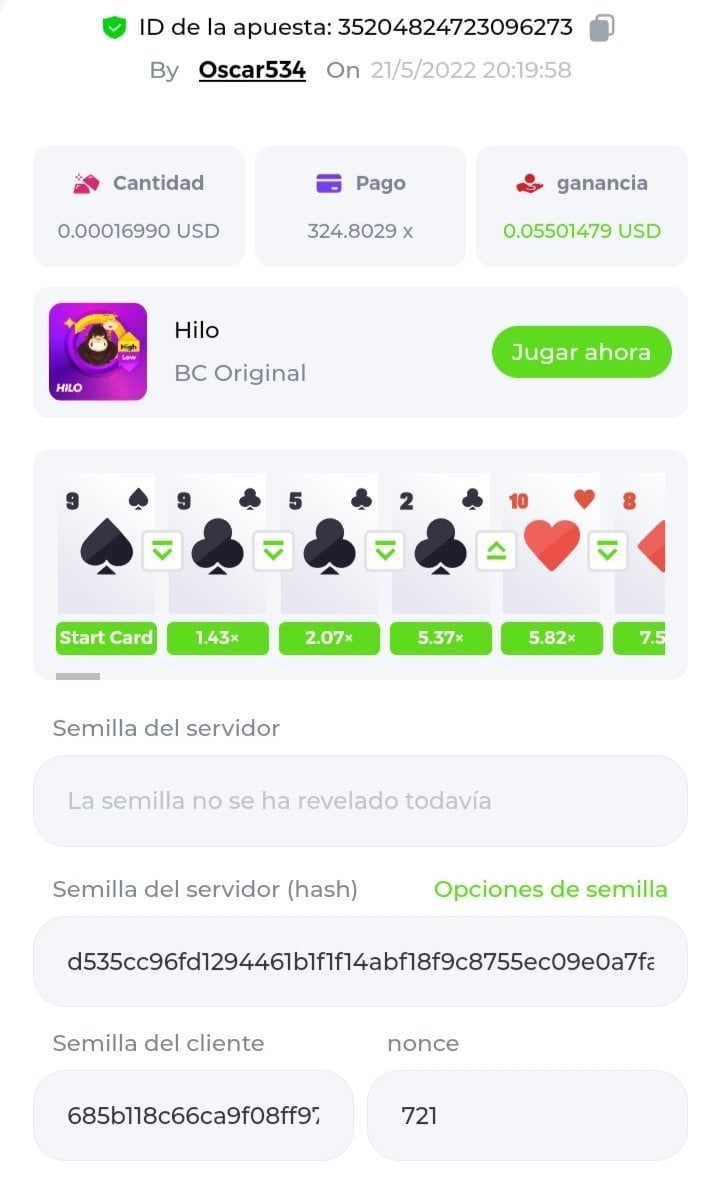Select the Semilla del cliente field

coord(193,1115)
